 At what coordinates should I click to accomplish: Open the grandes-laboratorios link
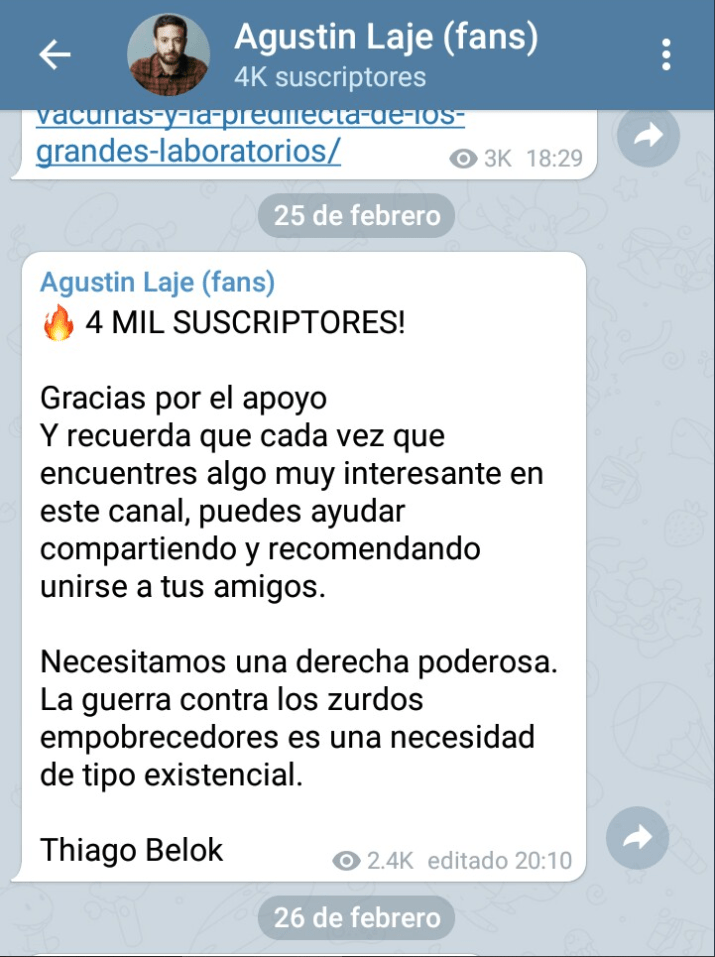[188, 151]
